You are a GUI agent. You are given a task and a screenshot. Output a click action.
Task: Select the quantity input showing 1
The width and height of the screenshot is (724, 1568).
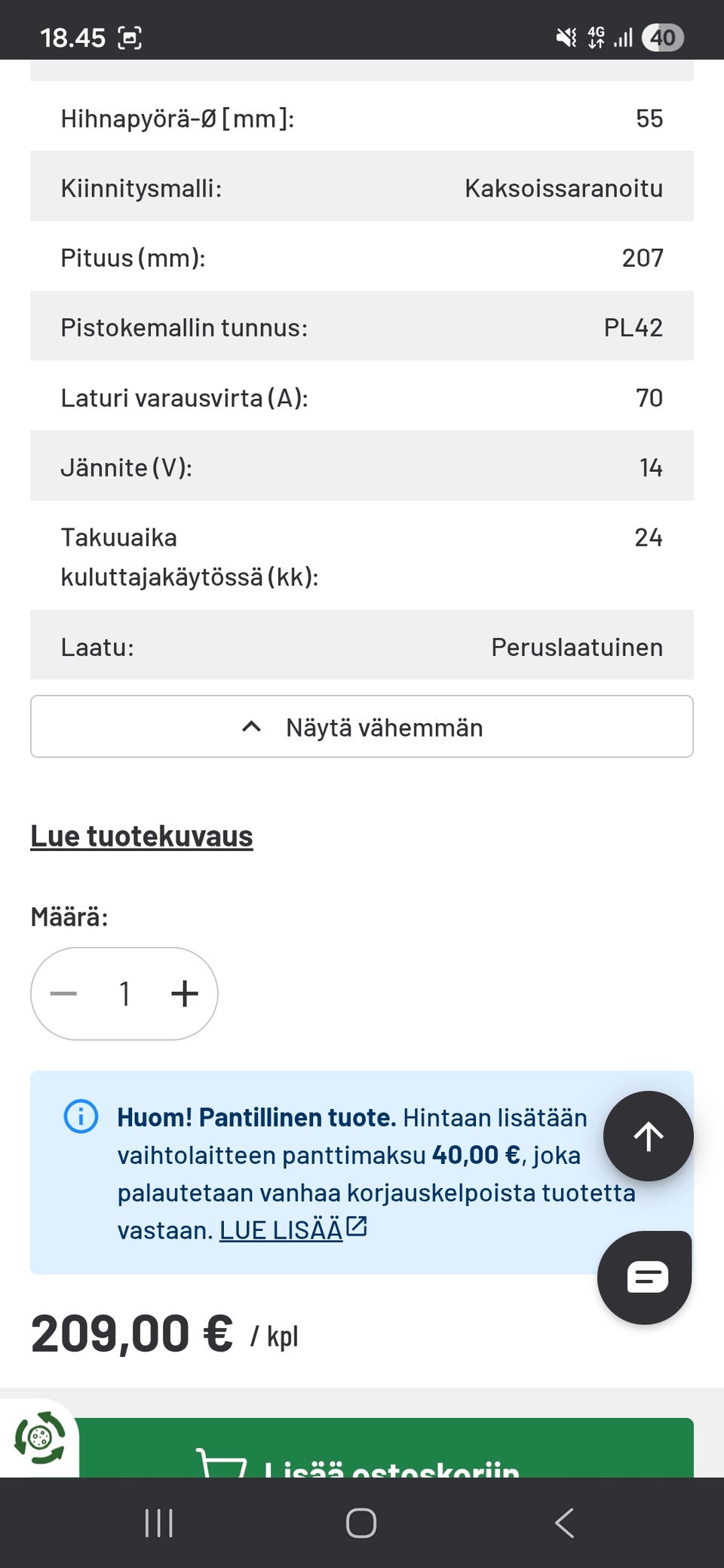point(124,994)
